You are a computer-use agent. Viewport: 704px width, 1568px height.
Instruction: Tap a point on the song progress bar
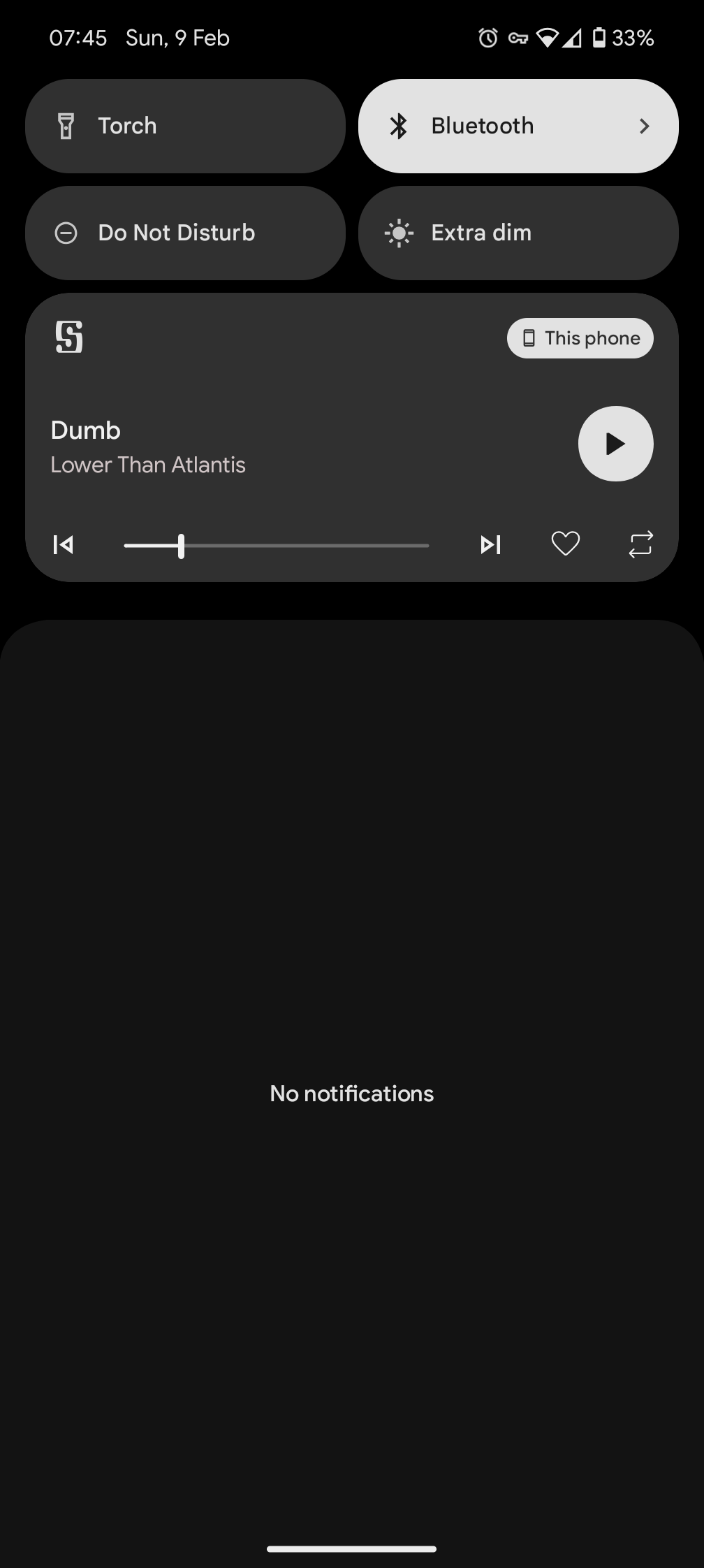point(277,545)
